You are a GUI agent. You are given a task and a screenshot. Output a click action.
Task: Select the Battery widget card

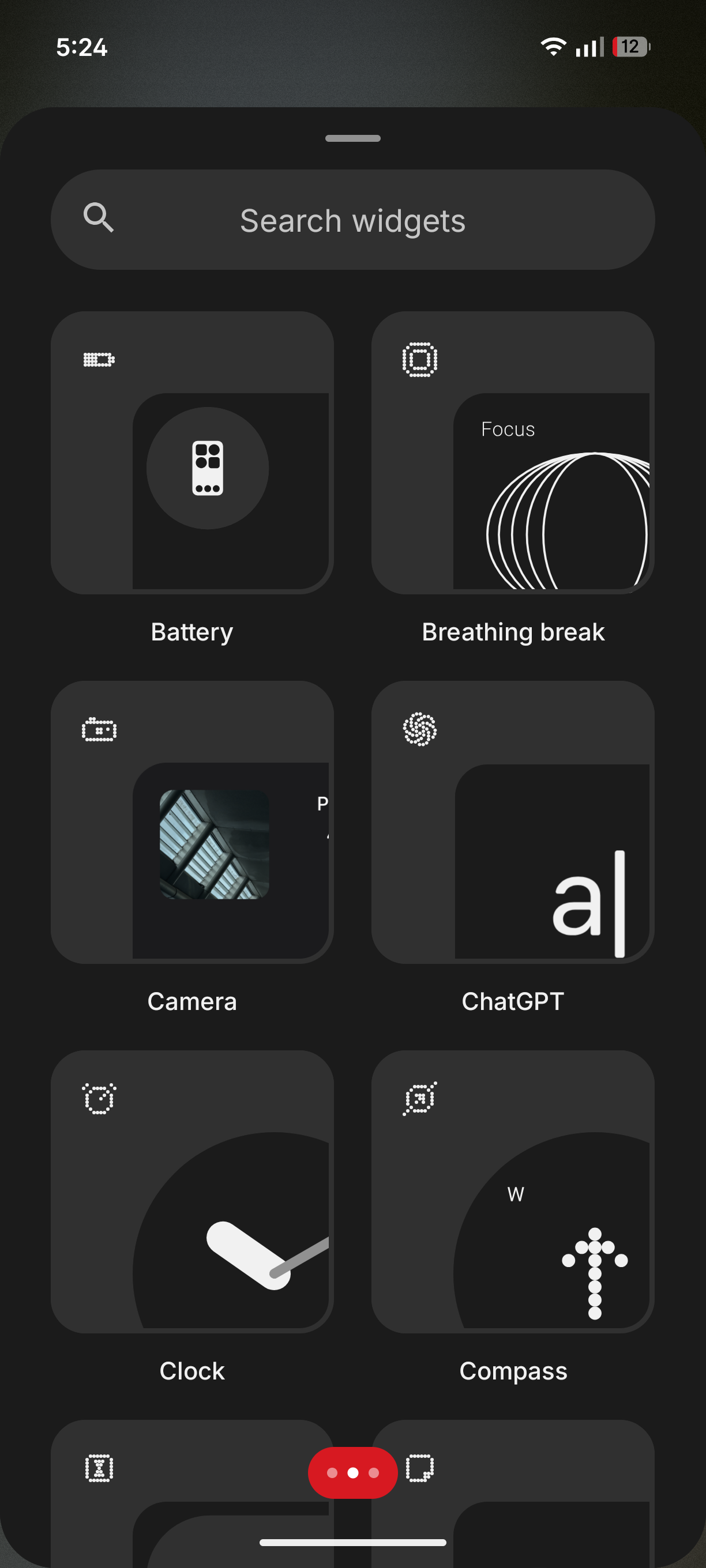pyautogui.click(x=192, y=453)
